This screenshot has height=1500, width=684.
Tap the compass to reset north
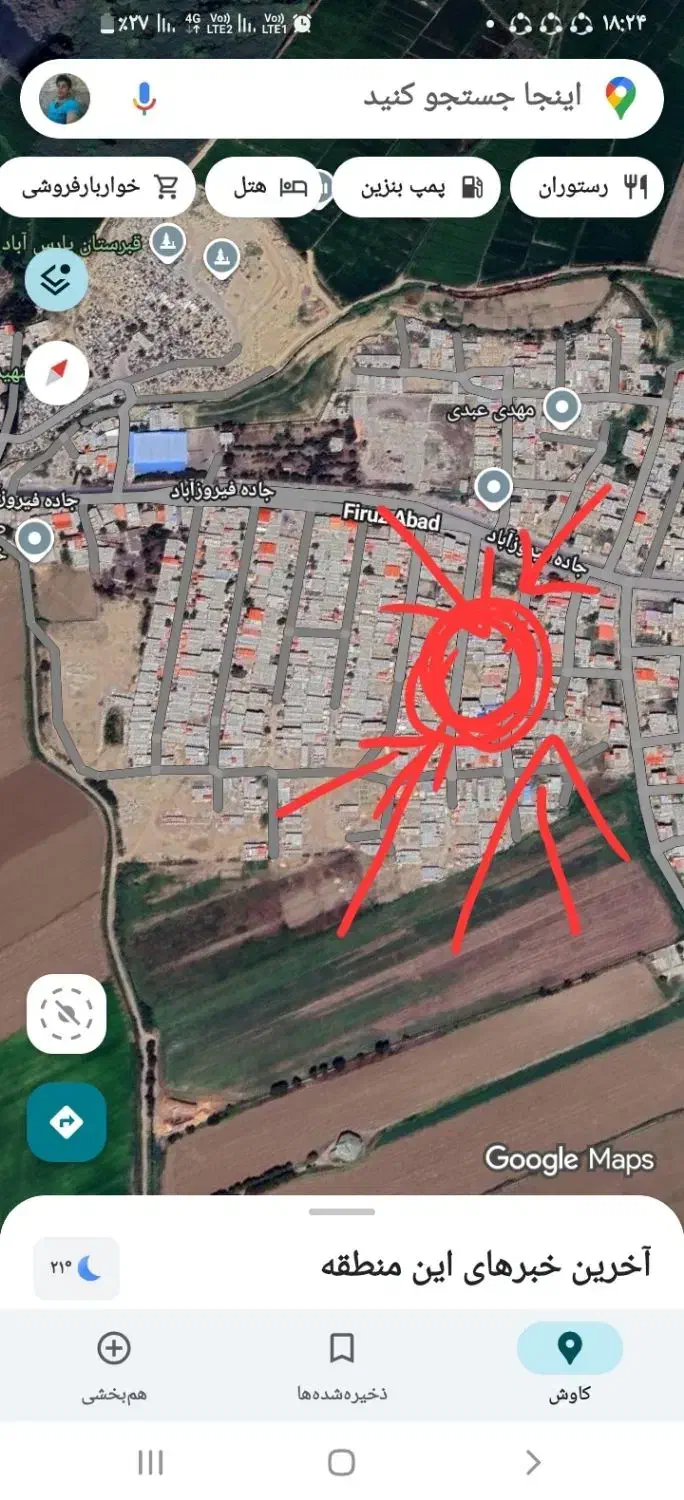(x=57, y=372)
